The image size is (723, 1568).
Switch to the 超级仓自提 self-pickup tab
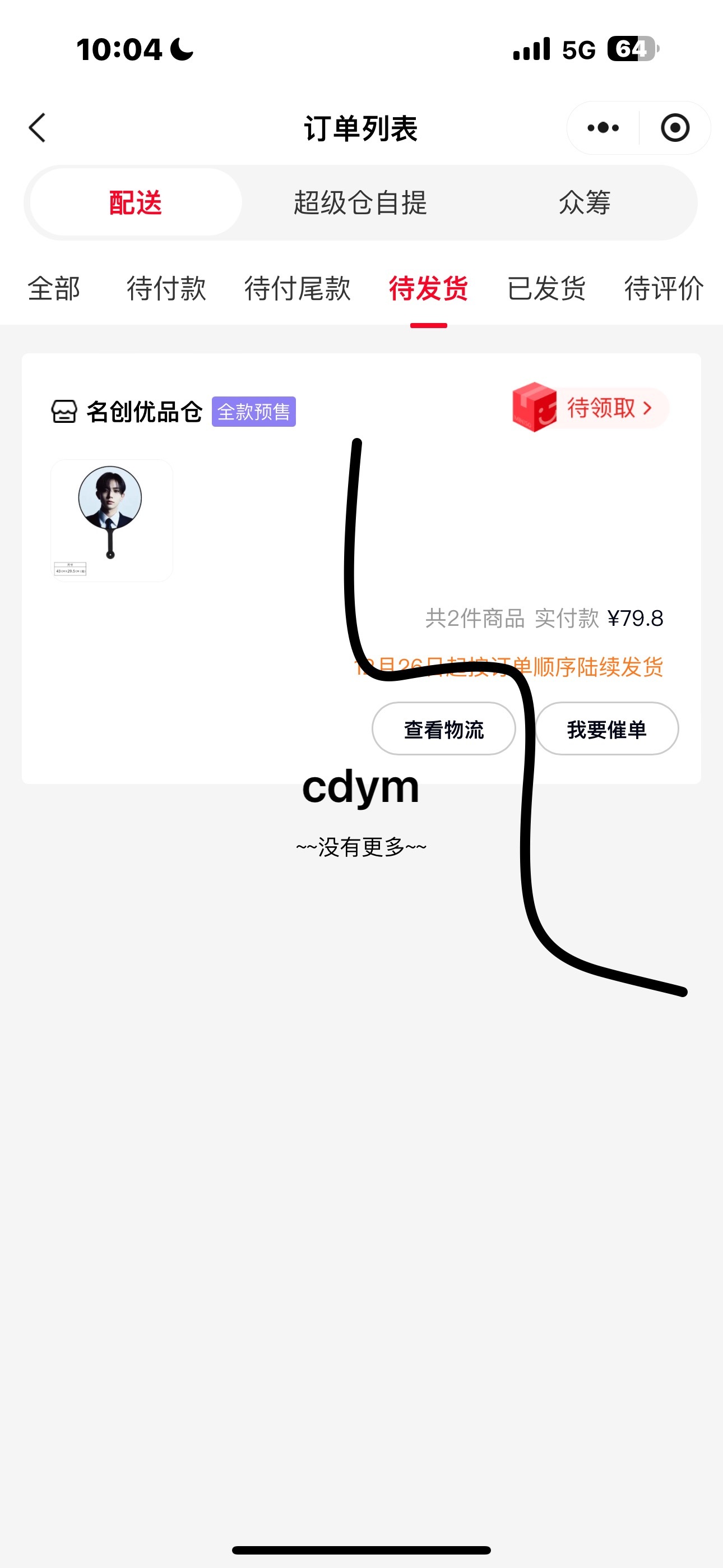tap(360, 204)
